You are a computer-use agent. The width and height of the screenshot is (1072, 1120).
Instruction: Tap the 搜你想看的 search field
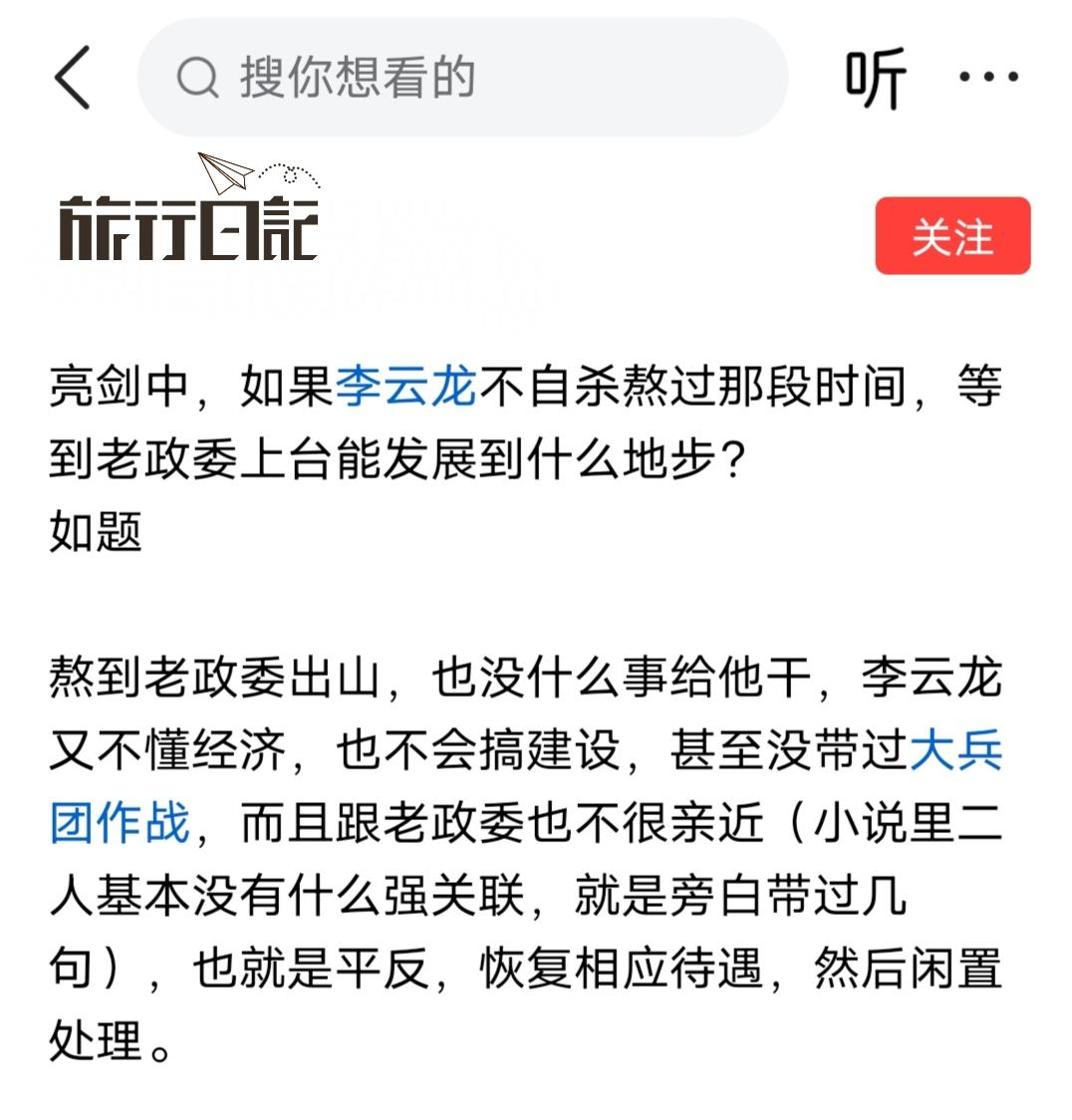463,77
